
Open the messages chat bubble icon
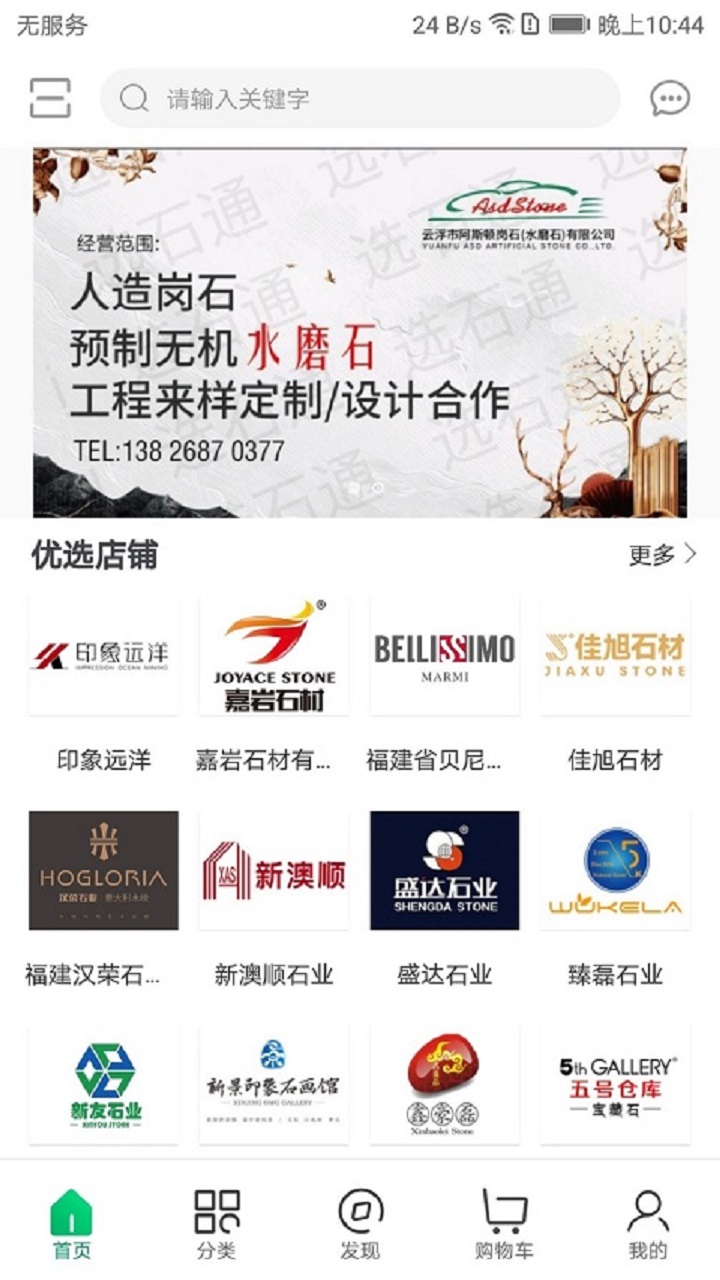tap(669, 98)
